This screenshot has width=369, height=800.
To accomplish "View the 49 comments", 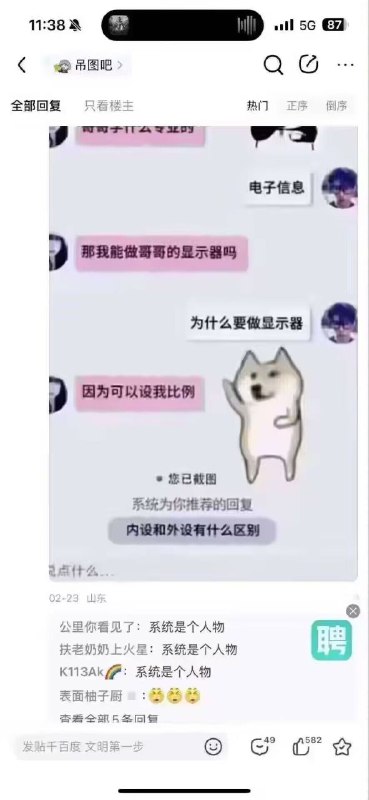I will 262,746.
